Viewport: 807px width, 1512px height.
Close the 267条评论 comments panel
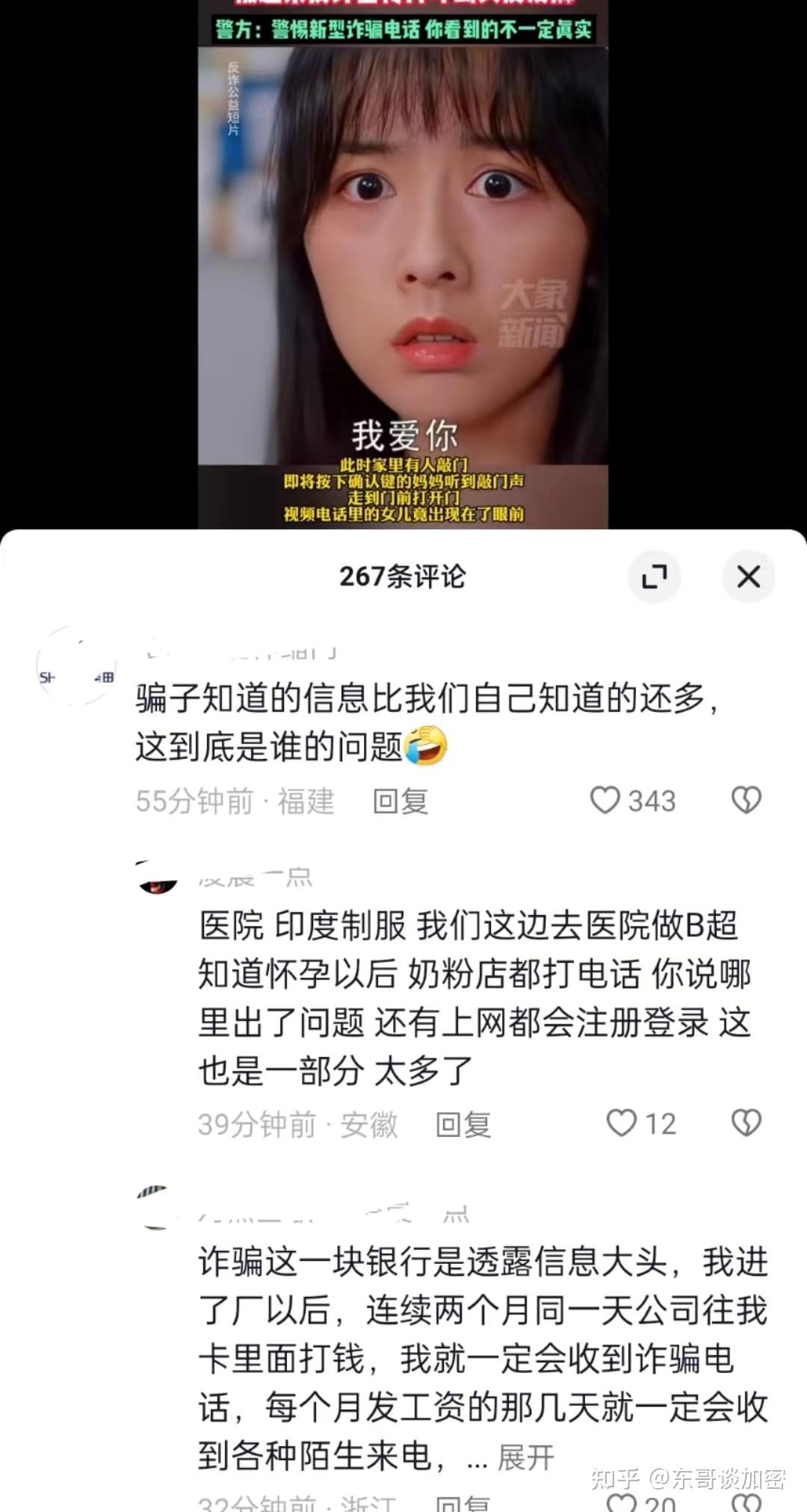point(748,577)
